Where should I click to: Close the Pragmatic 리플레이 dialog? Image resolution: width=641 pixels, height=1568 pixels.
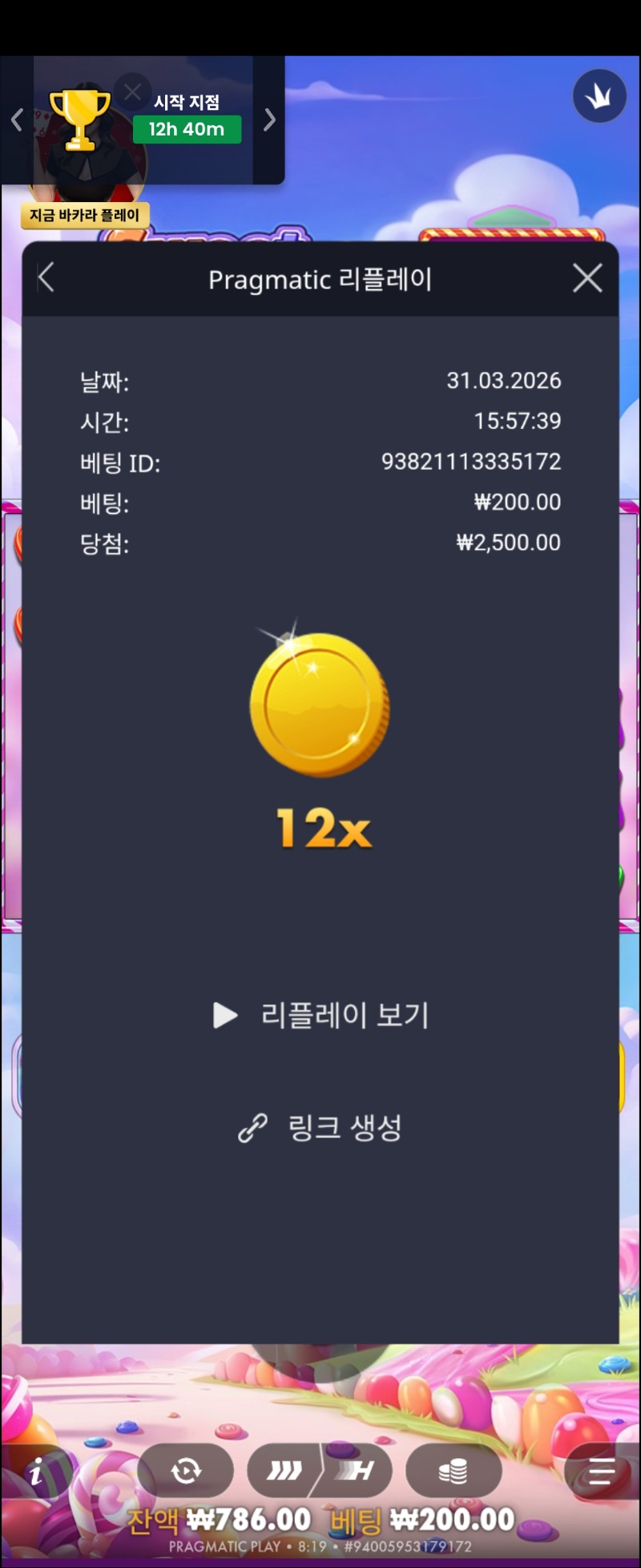(x=587, y=278)
